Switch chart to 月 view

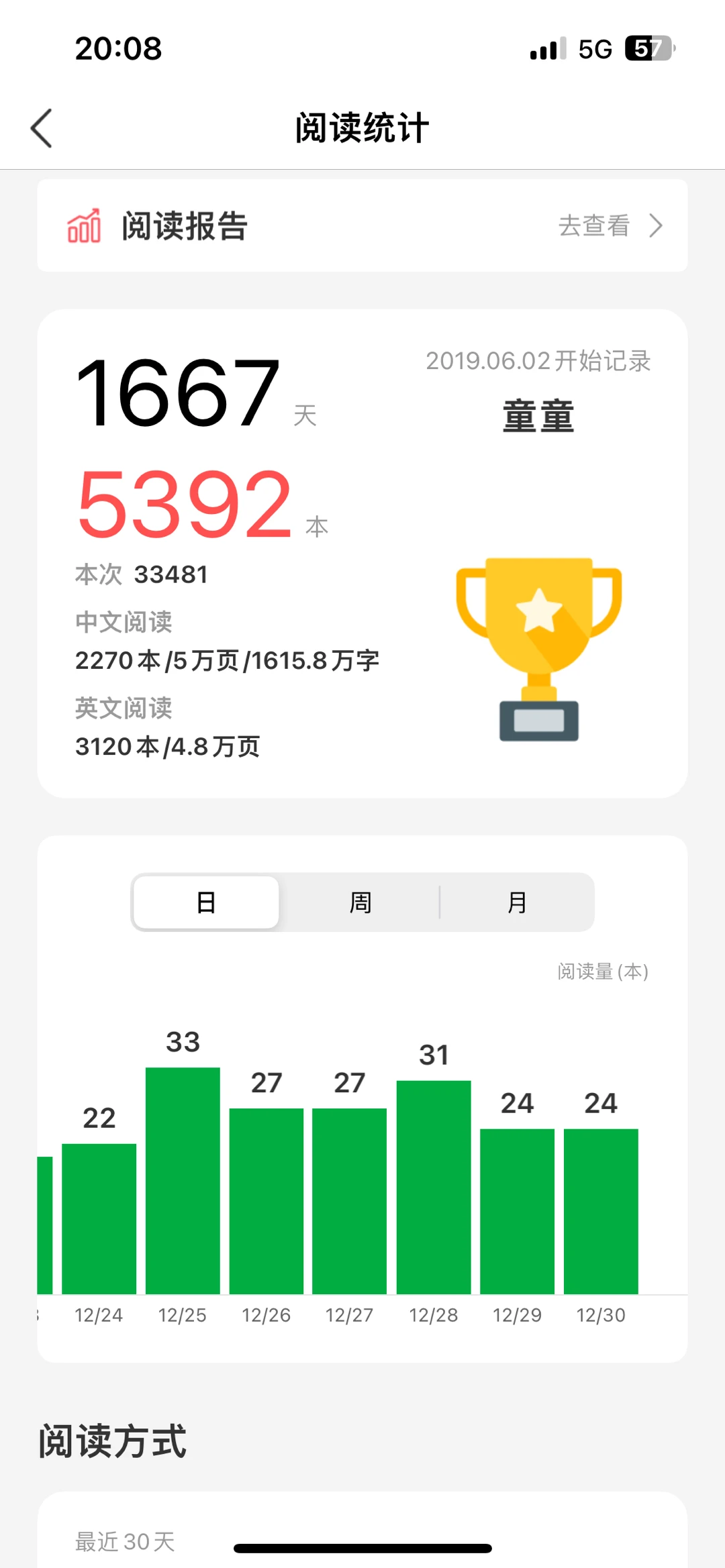coord(517,902)
